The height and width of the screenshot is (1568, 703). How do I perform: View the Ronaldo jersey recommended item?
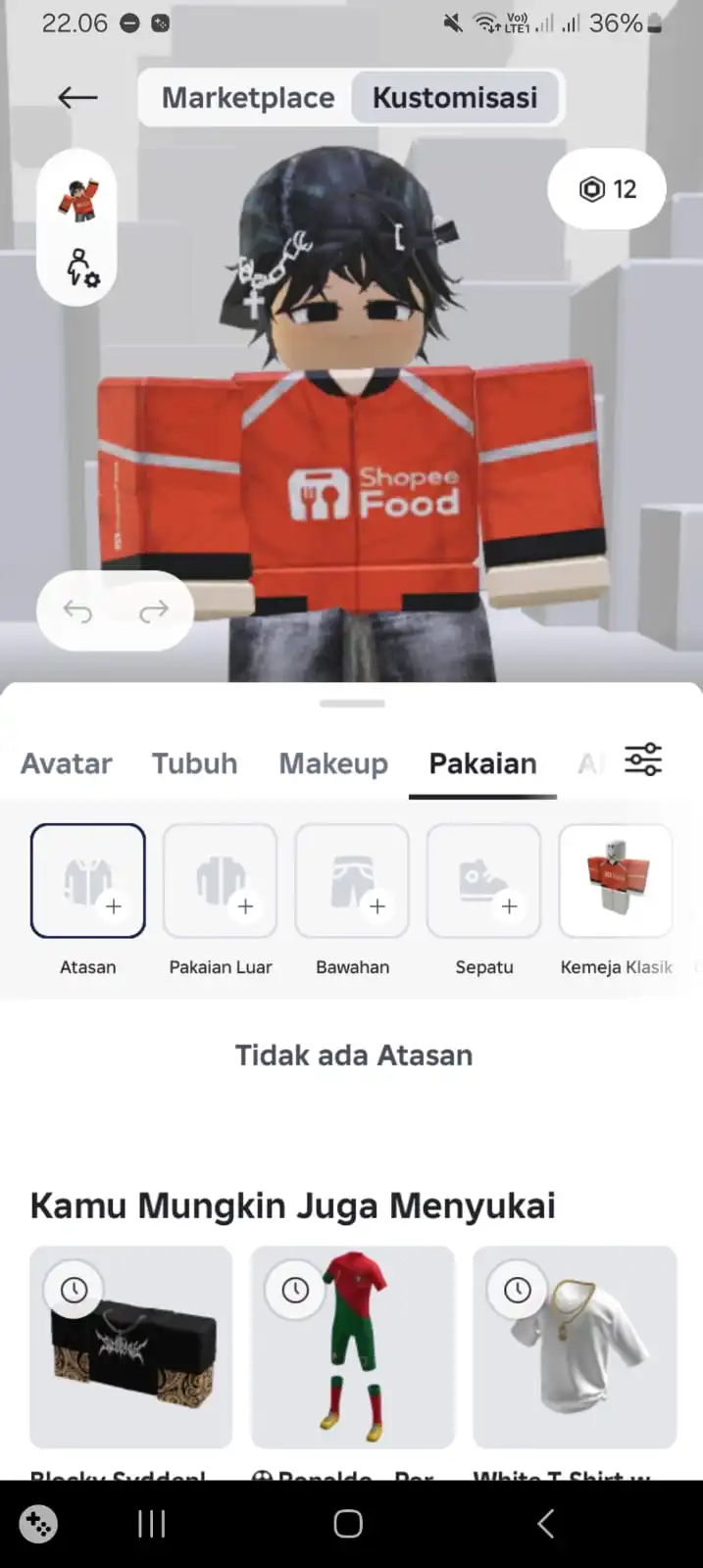pyautogui.click(x=353, y=1347)
